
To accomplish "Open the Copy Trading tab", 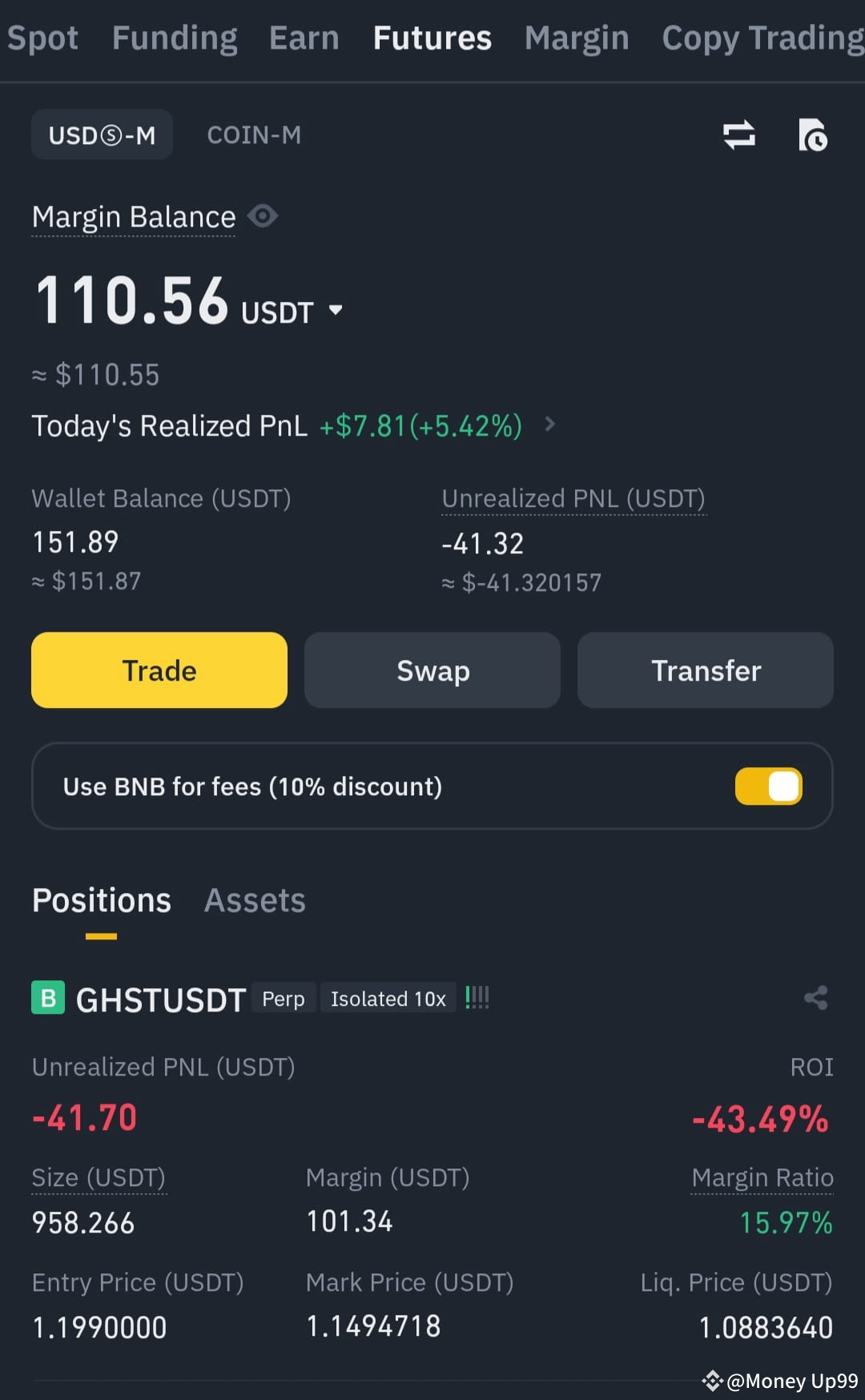I will pos(761,37).
